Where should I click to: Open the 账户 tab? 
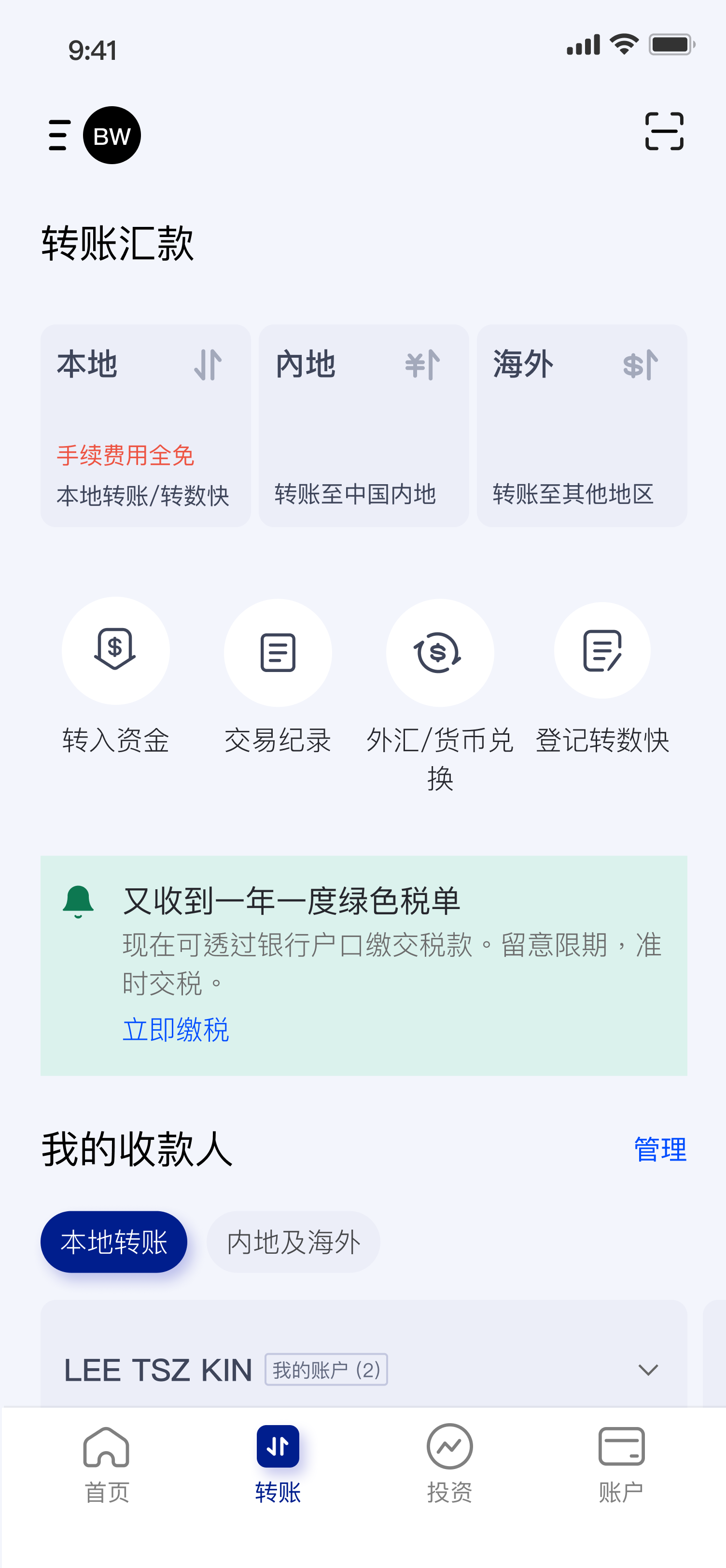tap(621, 1463)
